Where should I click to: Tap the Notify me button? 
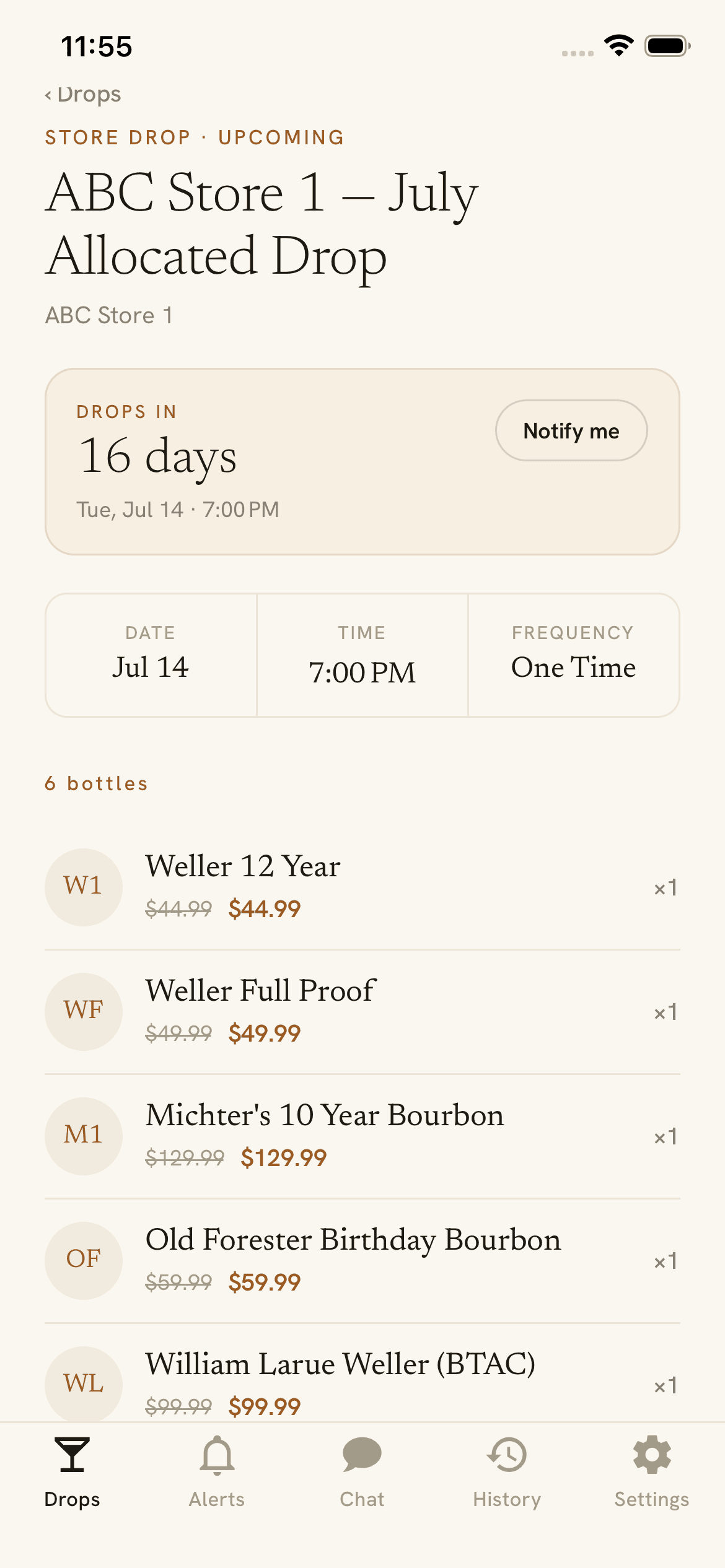coord(571,430)
